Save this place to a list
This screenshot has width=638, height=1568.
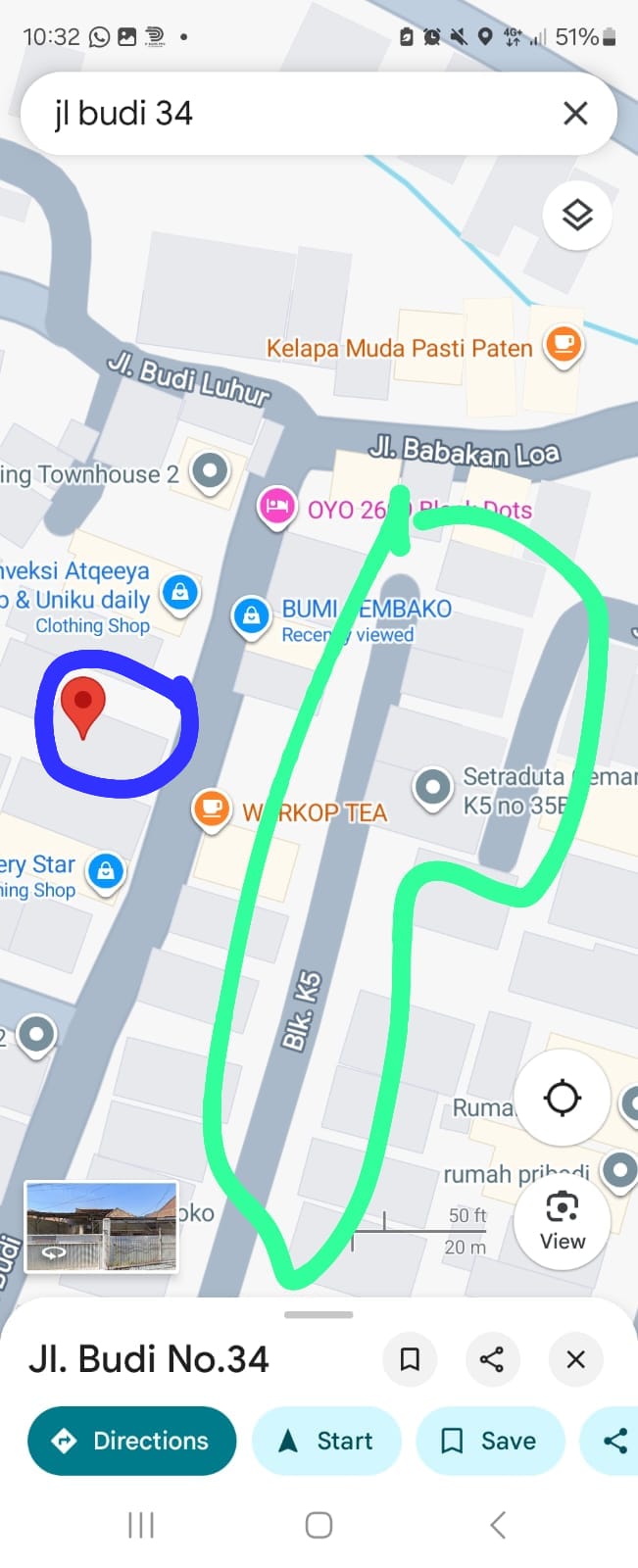(490, 1441)
